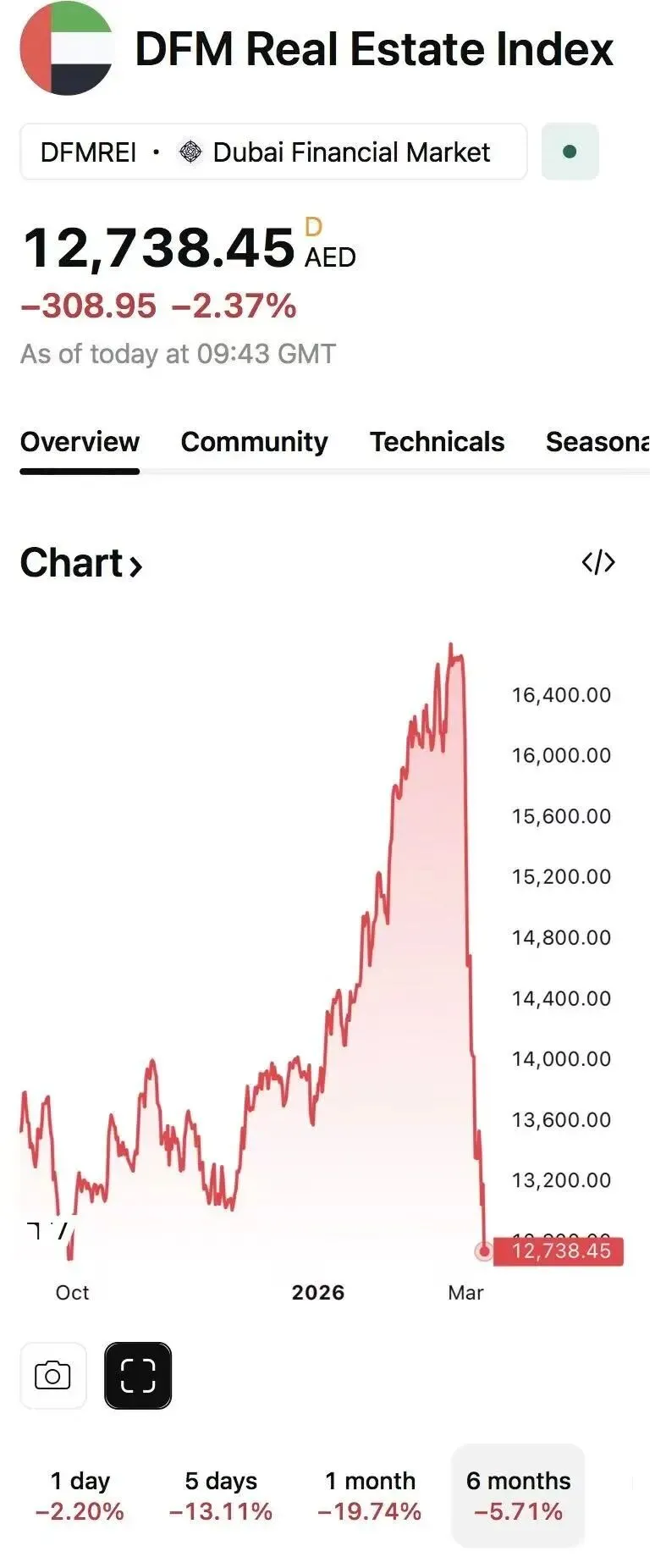Image resolution: width=666 pixels, height=1568 pixels.
Task: Go to the Seasonals tab
Action: tap(597, 442)
